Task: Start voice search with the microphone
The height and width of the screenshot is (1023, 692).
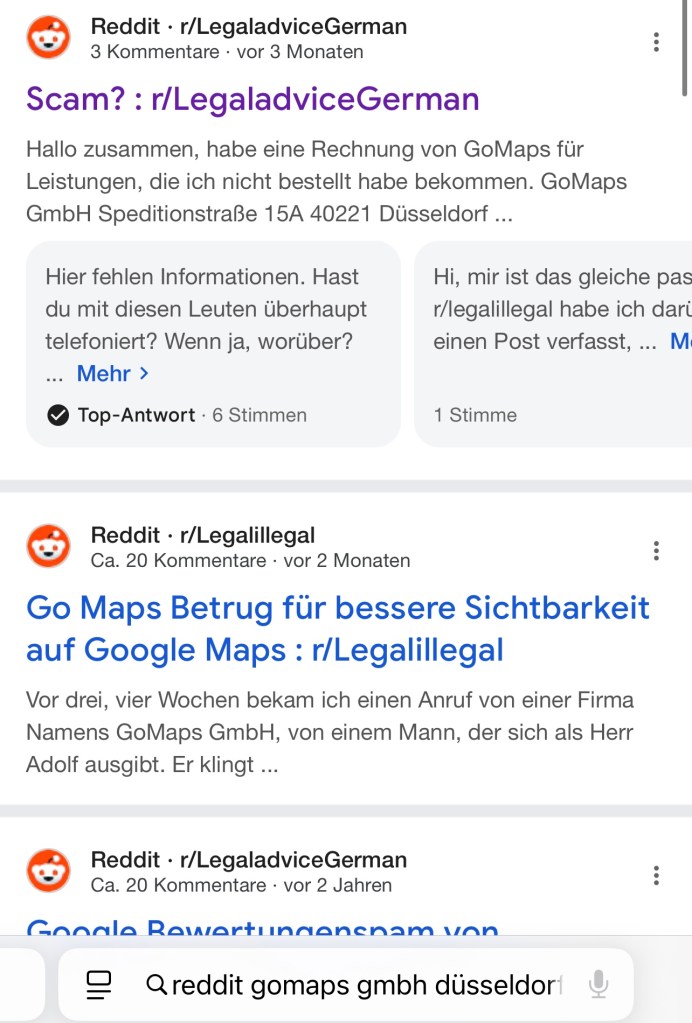Action: [599, 986]
